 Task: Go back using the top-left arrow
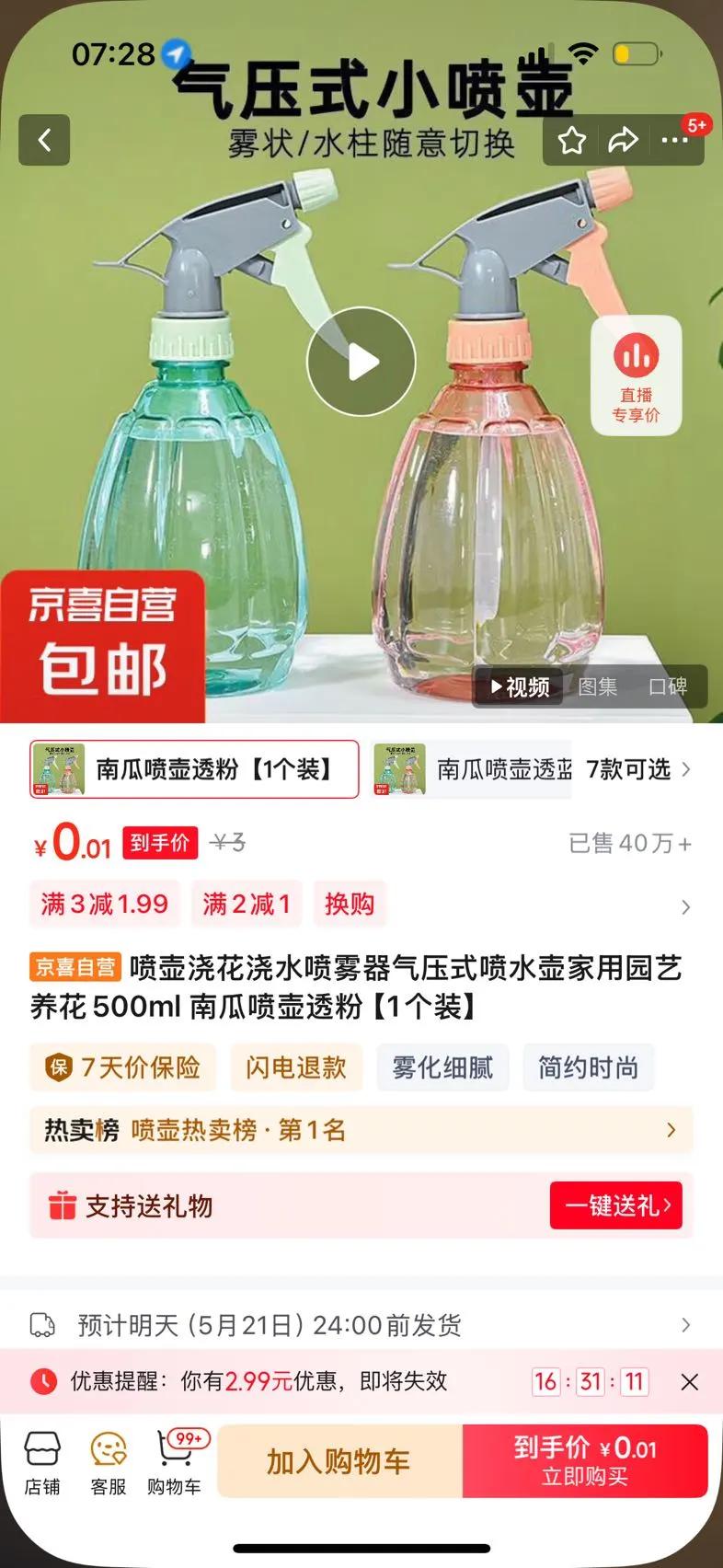tap(44, 140)
